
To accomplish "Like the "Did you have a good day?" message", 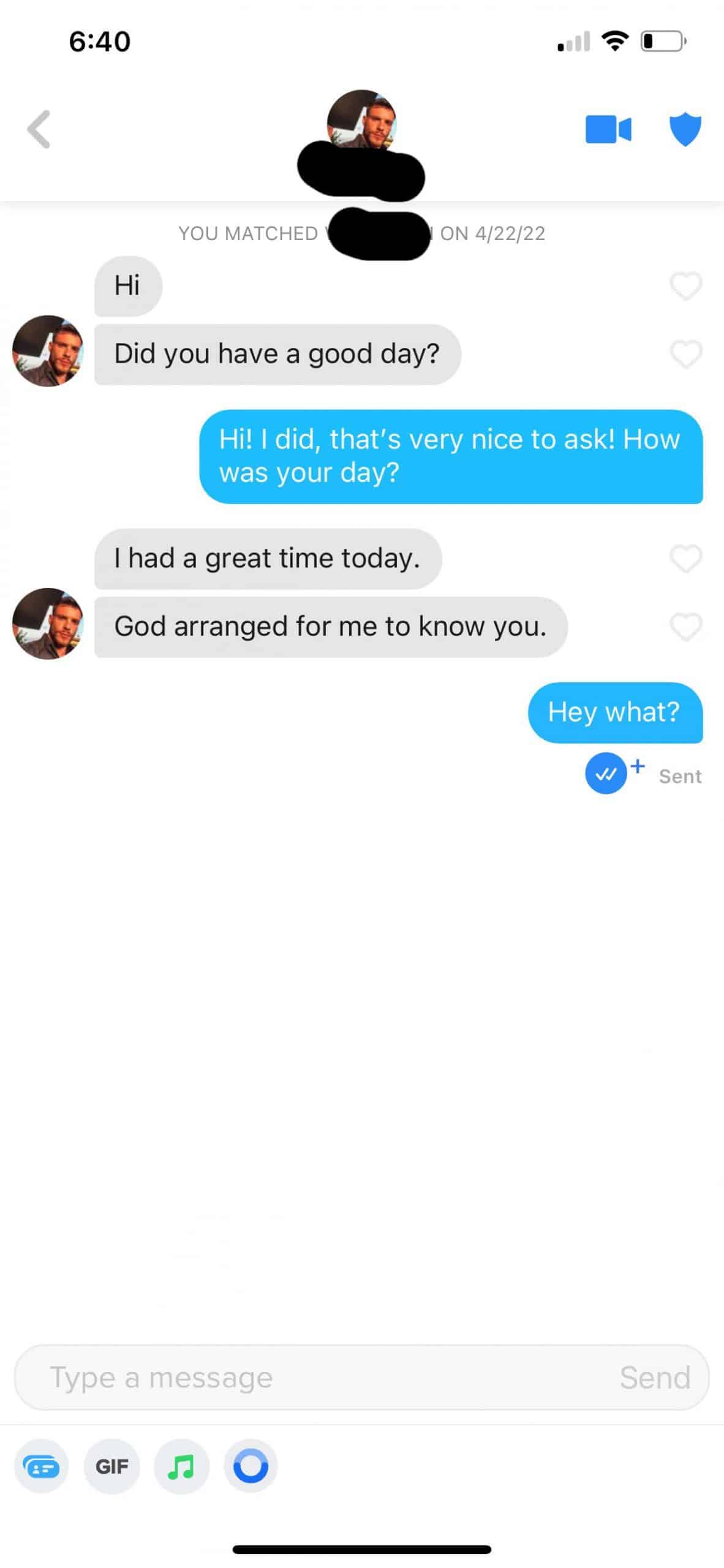I will click(685, 354).
